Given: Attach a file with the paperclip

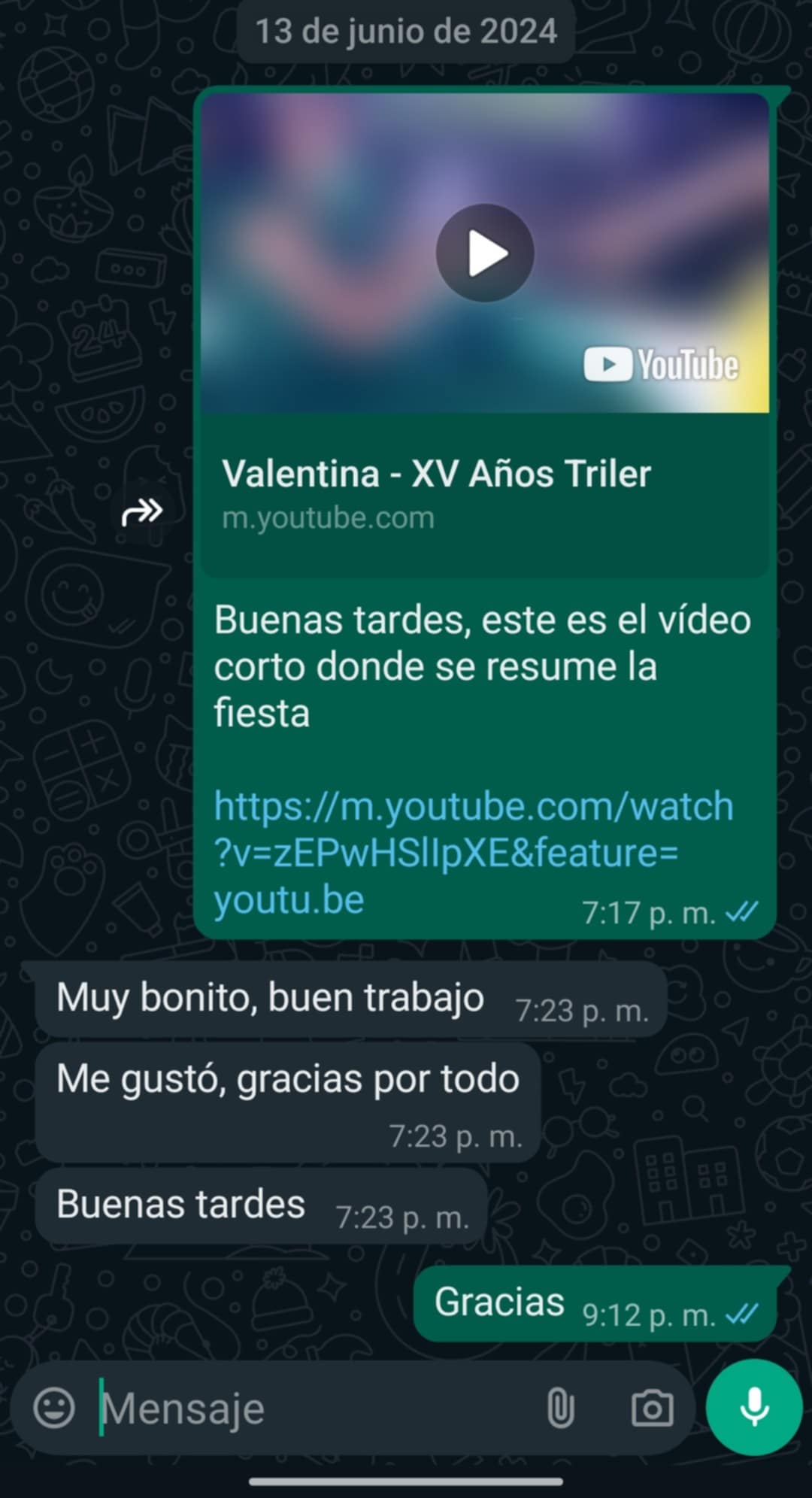Looking at the screenshot, I should [x=560, y=1408].
